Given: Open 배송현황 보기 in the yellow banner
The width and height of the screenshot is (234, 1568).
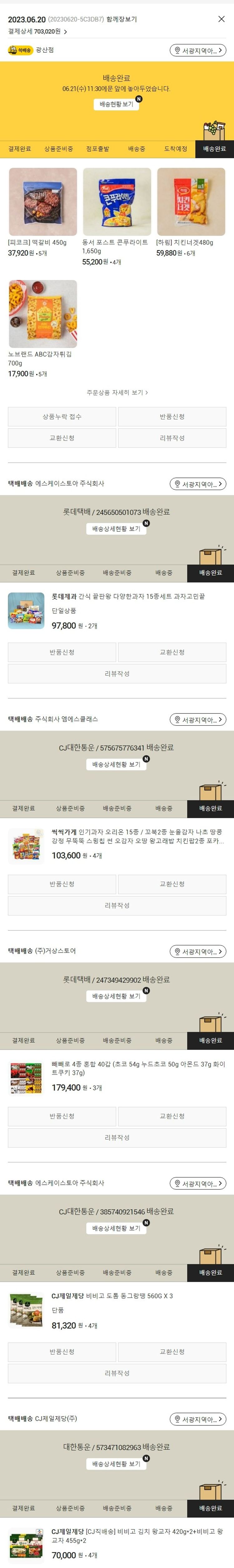Looking at the screenshot, I should tap(116, 104).
